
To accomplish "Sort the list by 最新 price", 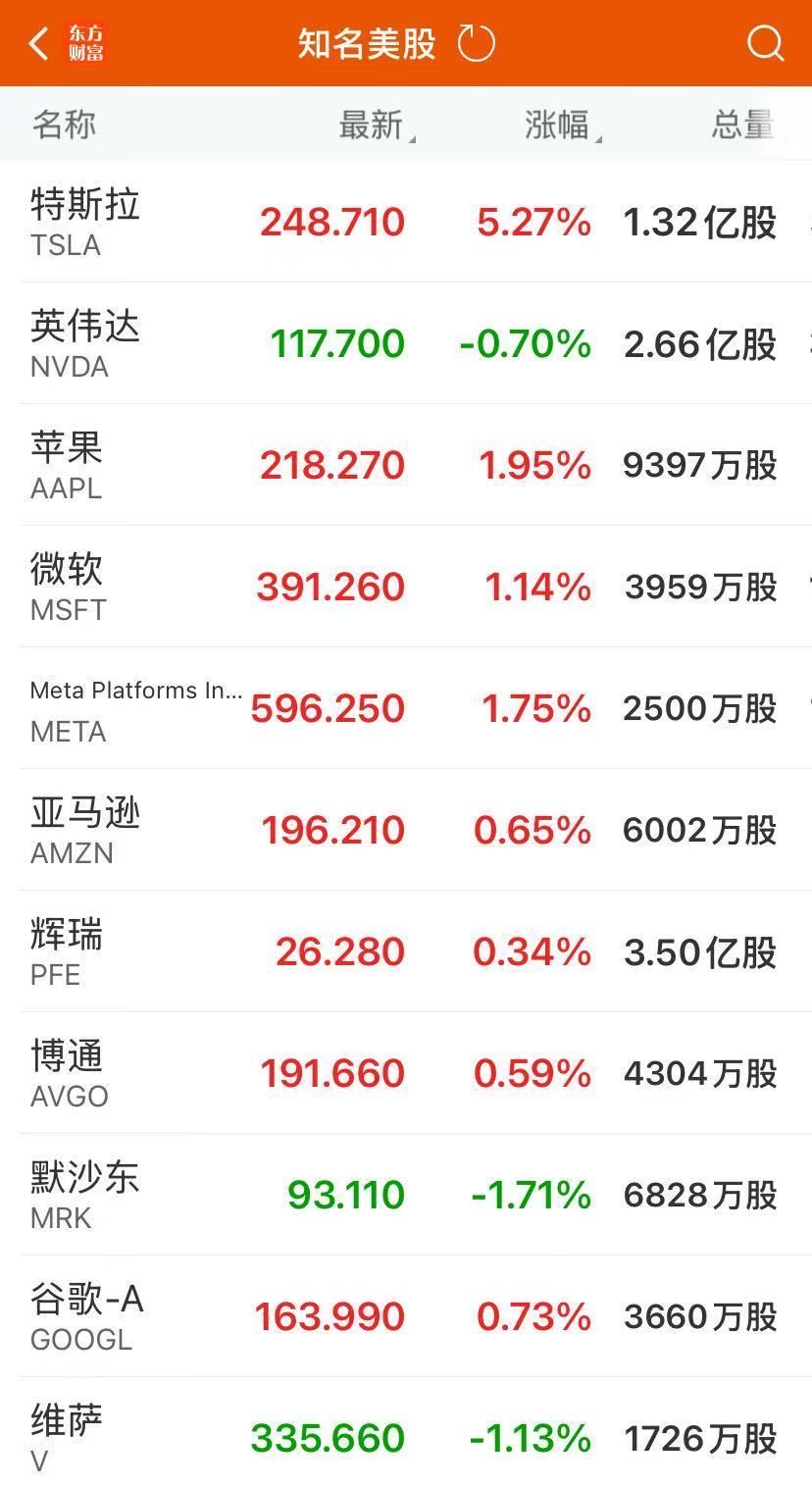I will pyautogui.click(x=375, y=125).
